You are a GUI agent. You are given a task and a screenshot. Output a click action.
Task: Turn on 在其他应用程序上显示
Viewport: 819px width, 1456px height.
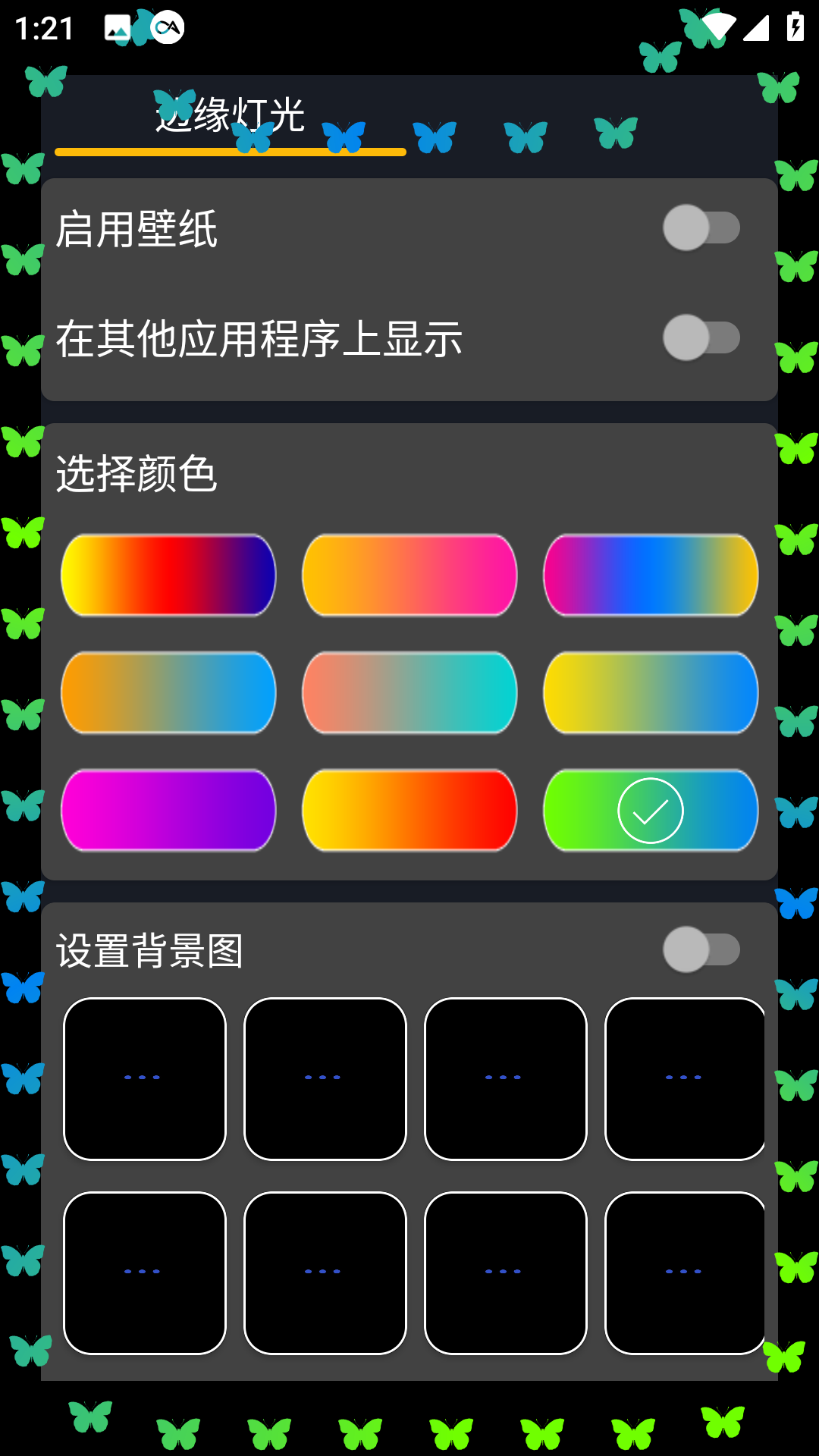point(701,337)
